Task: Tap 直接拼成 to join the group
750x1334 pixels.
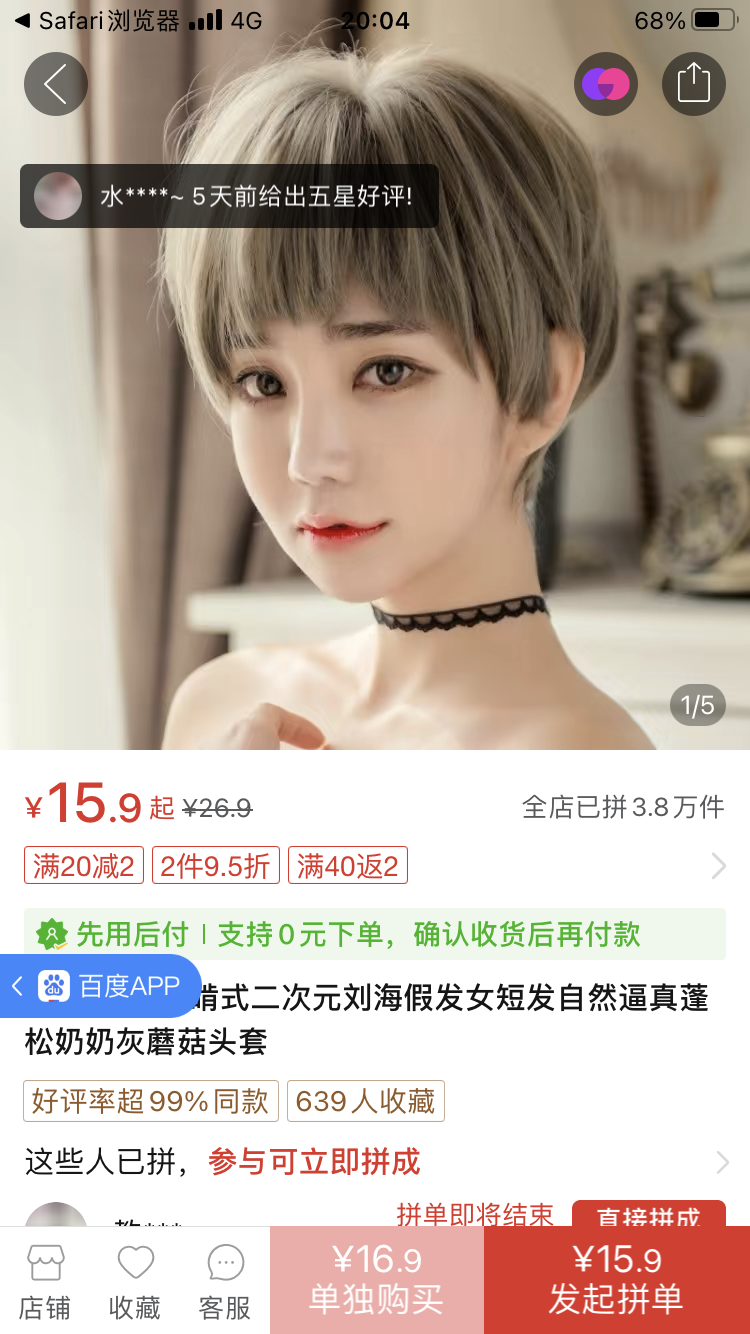Action: point(648,1215)
